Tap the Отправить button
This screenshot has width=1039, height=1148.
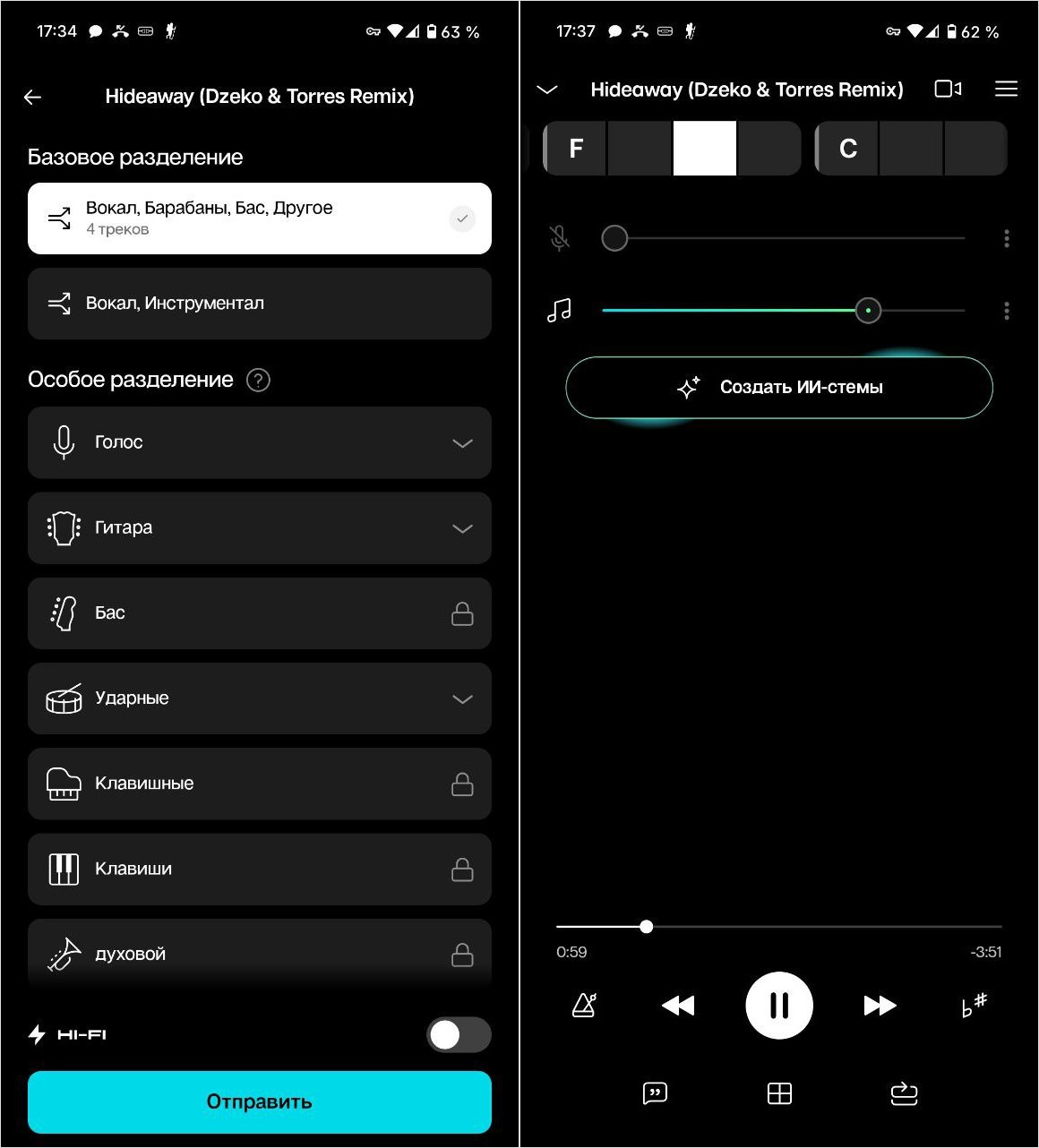pyautogui.click(x=259, y=1101)
